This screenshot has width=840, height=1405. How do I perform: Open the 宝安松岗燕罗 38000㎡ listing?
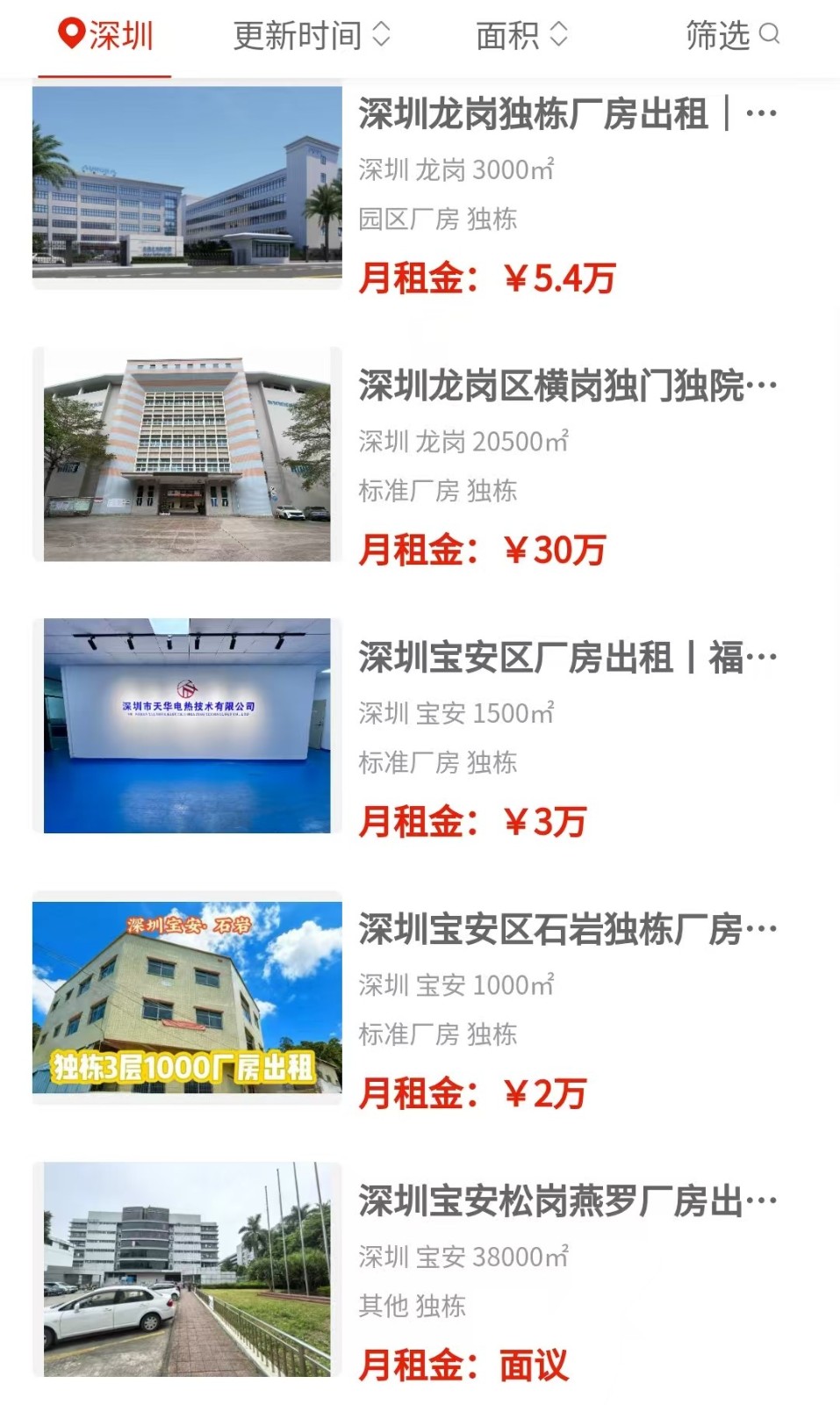pos(566,1201)
